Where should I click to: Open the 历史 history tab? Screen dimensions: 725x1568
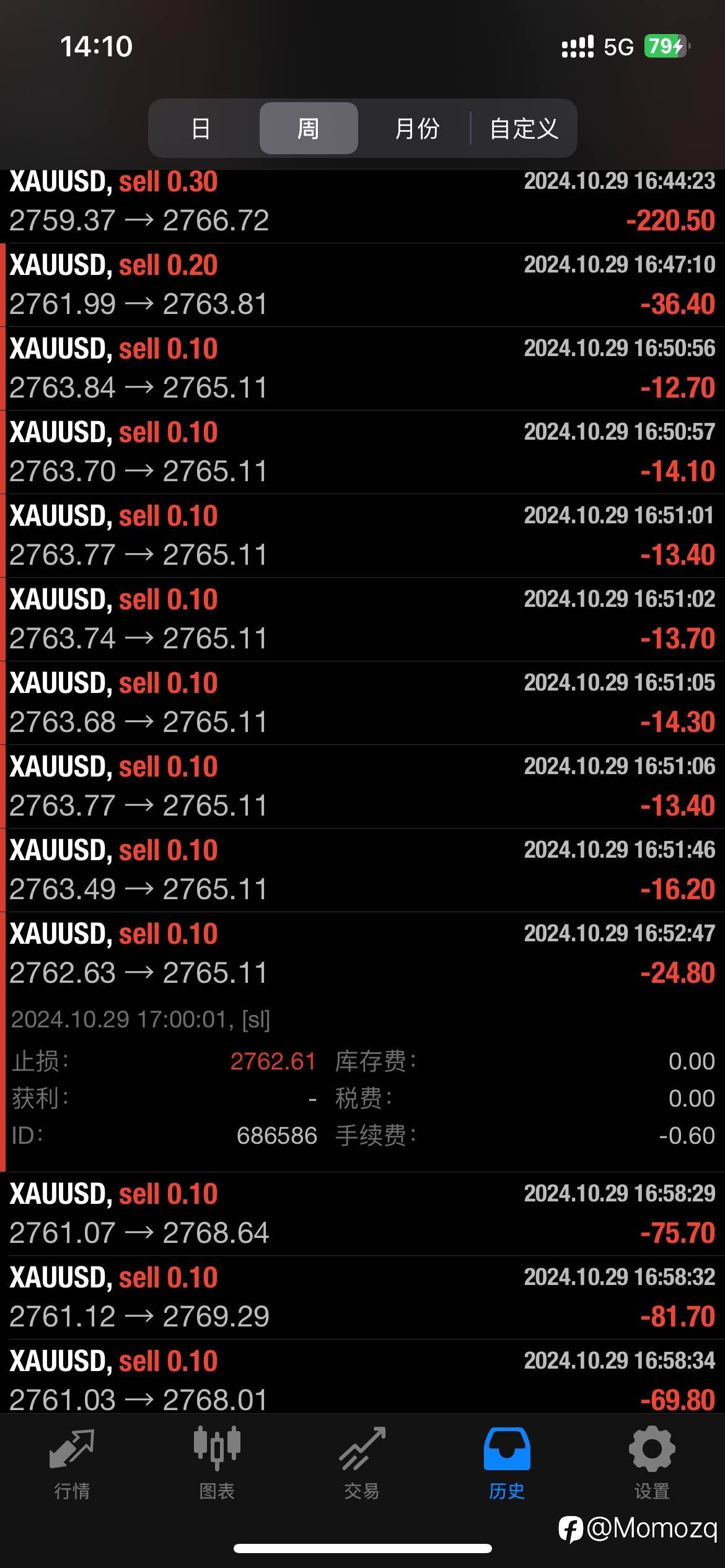point(507,1463)
